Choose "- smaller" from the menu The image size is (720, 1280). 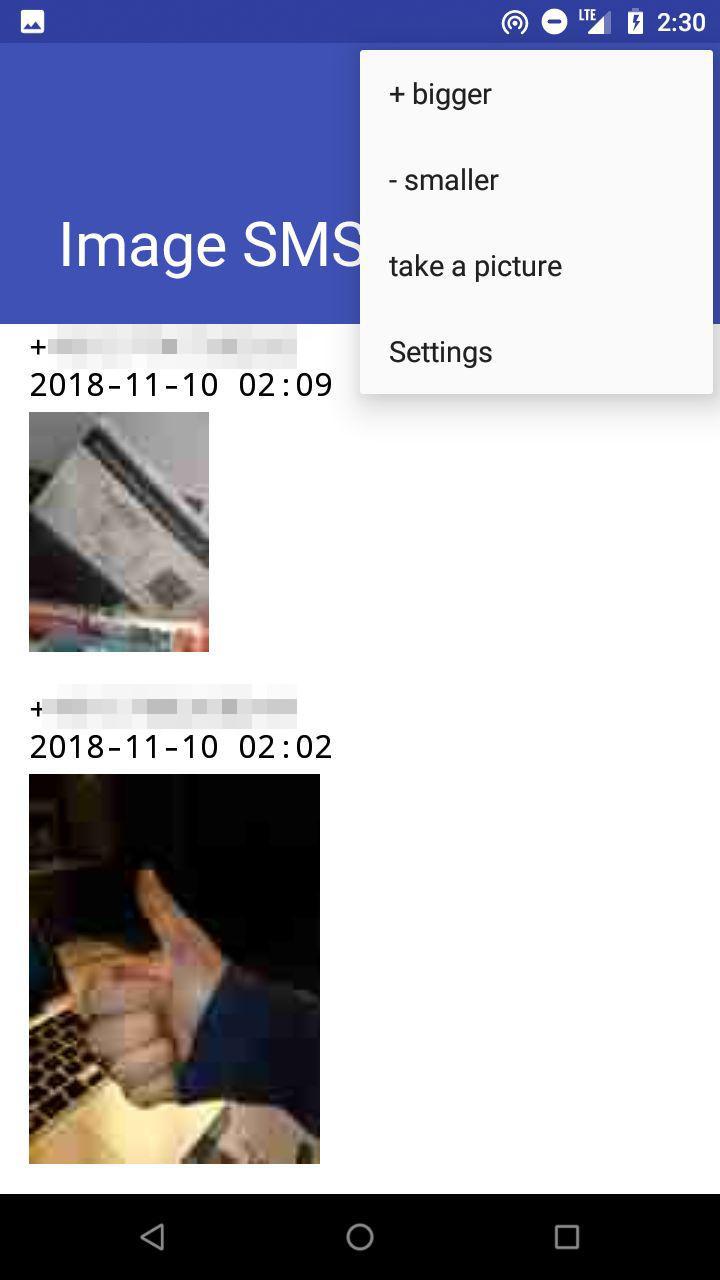[536, 180]
